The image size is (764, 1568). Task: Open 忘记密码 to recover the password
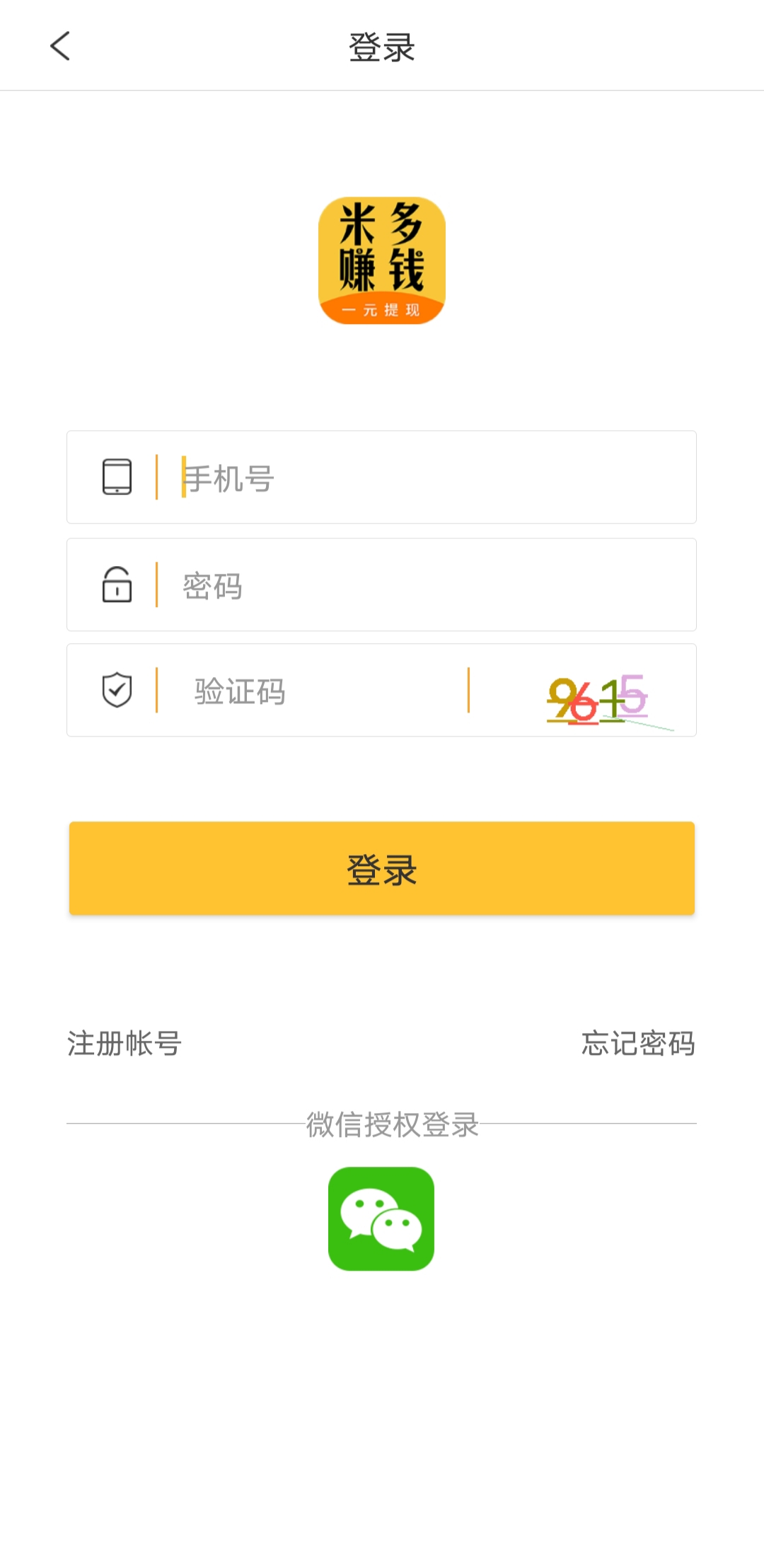(638, 1044)
